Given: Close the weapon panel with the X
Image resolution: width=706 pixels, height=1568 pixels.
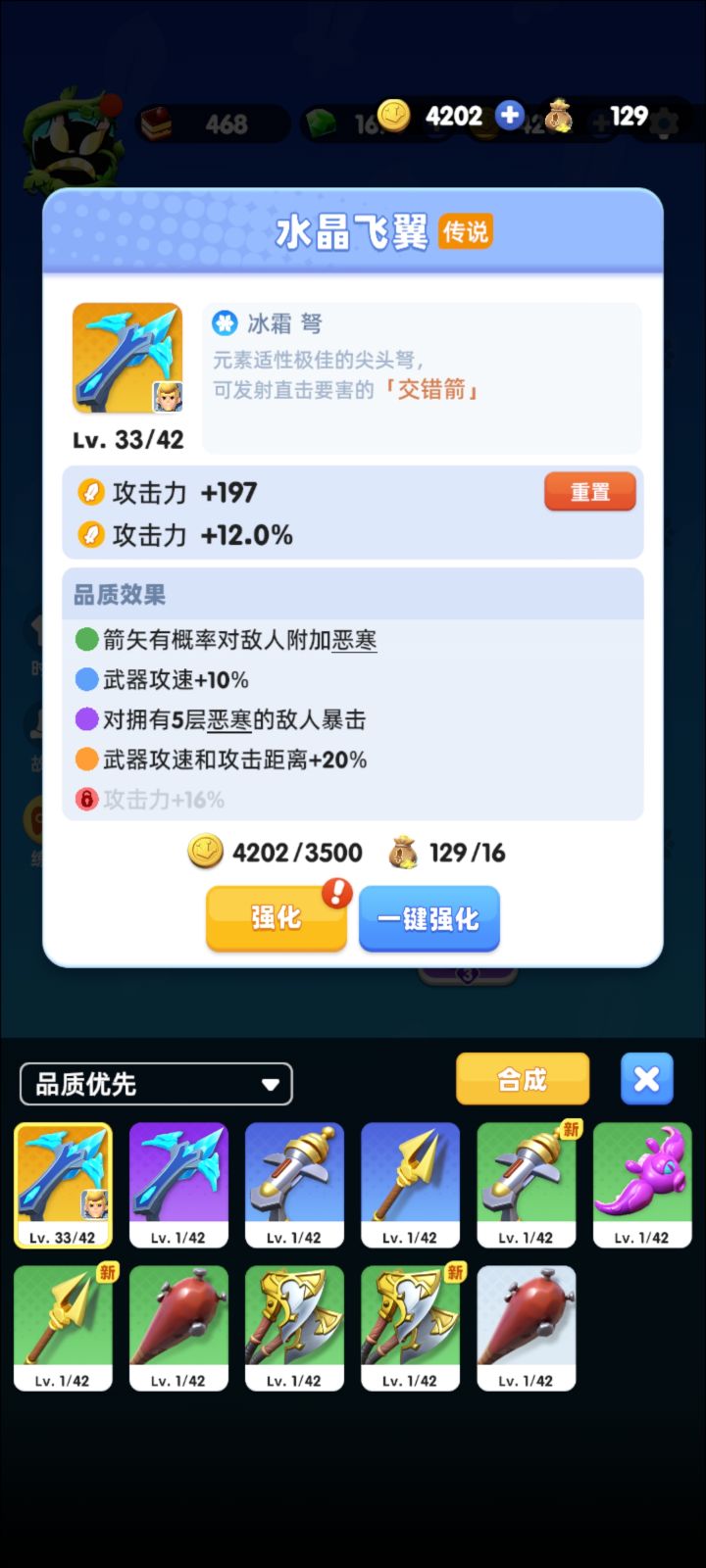Looking at the screenshot, I should click(x=646, y=1078).
